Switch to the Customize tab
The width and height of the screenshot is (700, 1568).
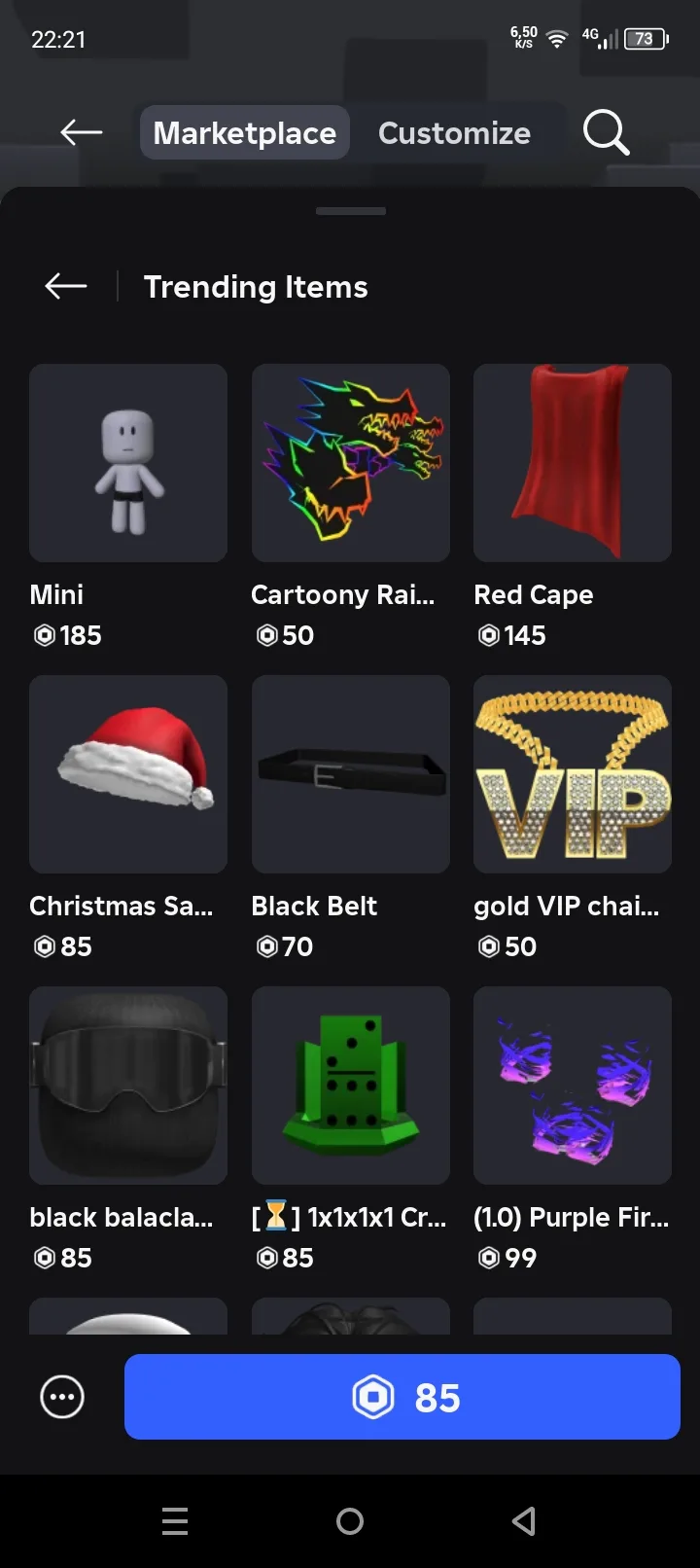454,132
